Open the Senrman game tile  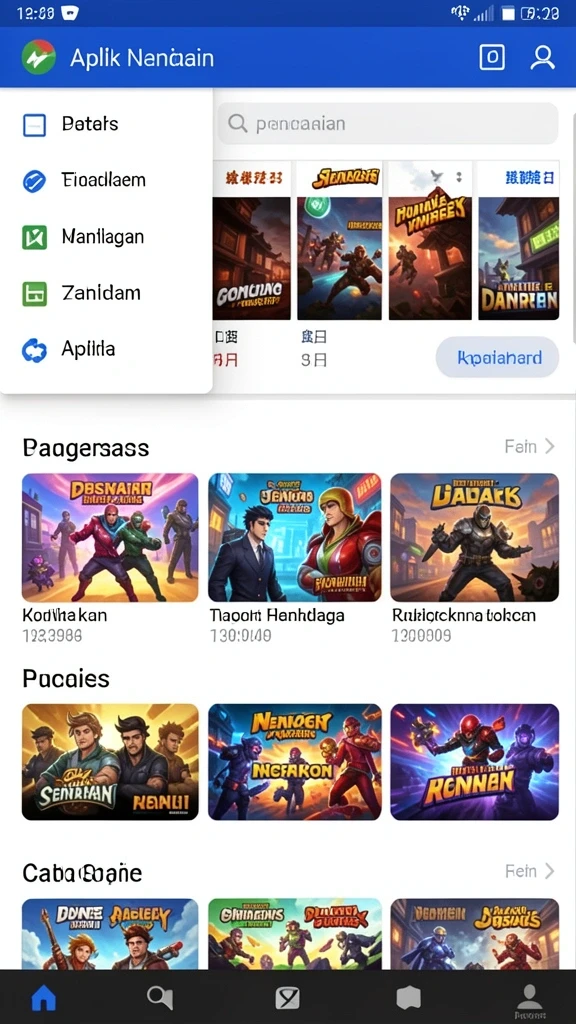(110, 761)
